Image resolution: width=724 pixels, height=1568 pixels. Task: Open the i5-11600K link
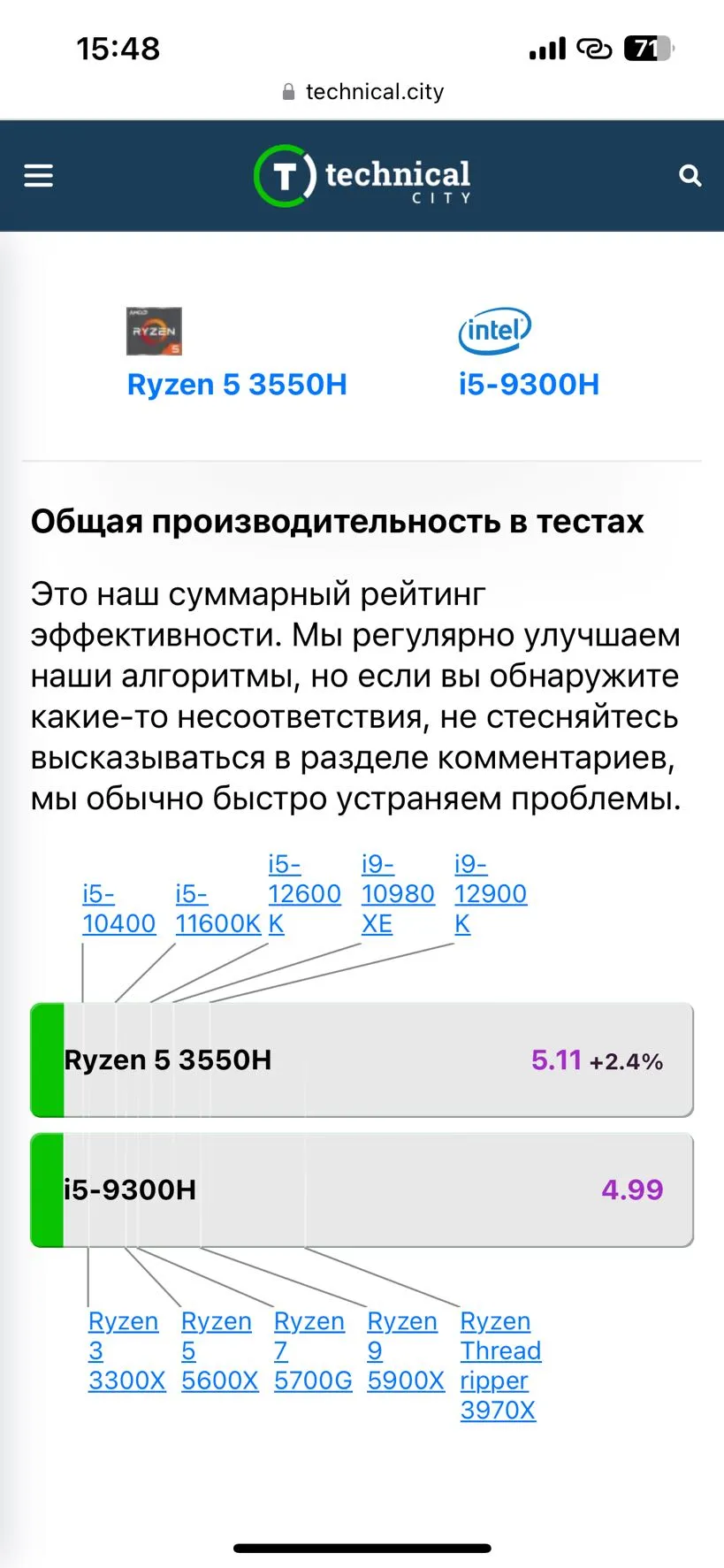coord(217,923)
